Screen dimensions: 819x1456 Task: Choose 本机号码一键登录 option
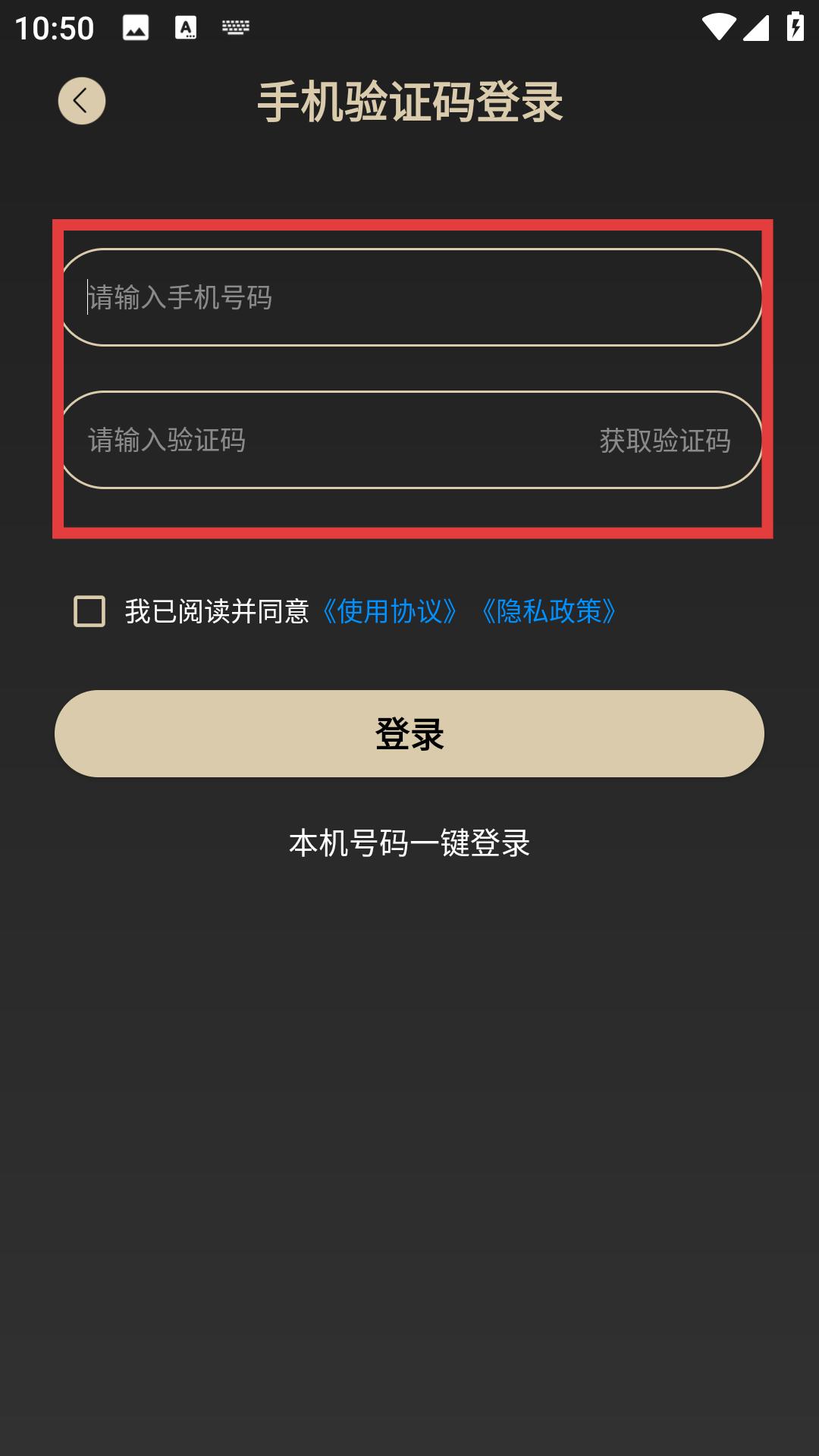[409, 843]
